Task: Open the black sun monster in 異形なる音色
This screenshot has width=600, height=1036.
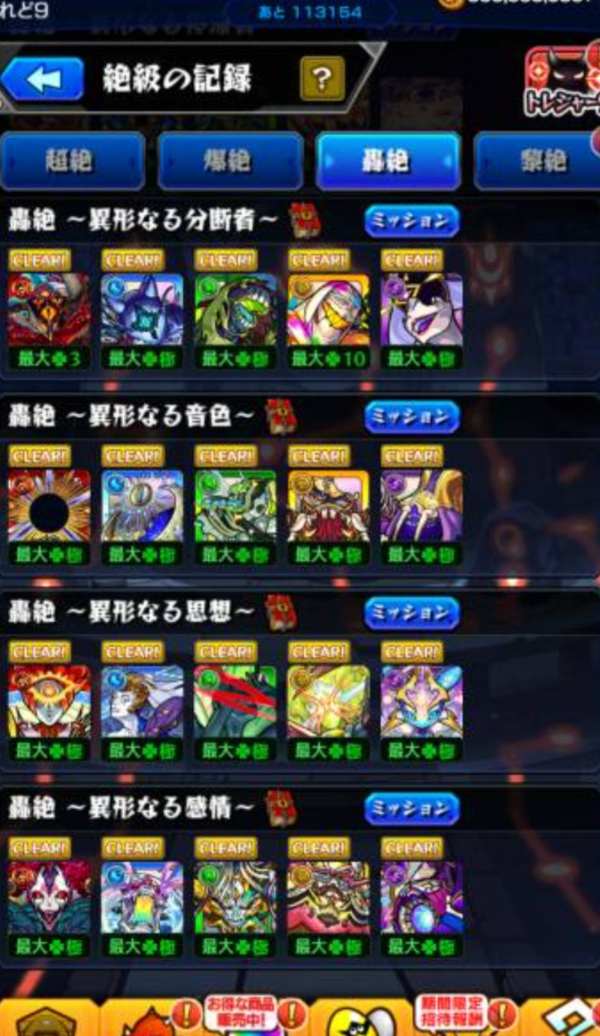Action: coord(48,506)
